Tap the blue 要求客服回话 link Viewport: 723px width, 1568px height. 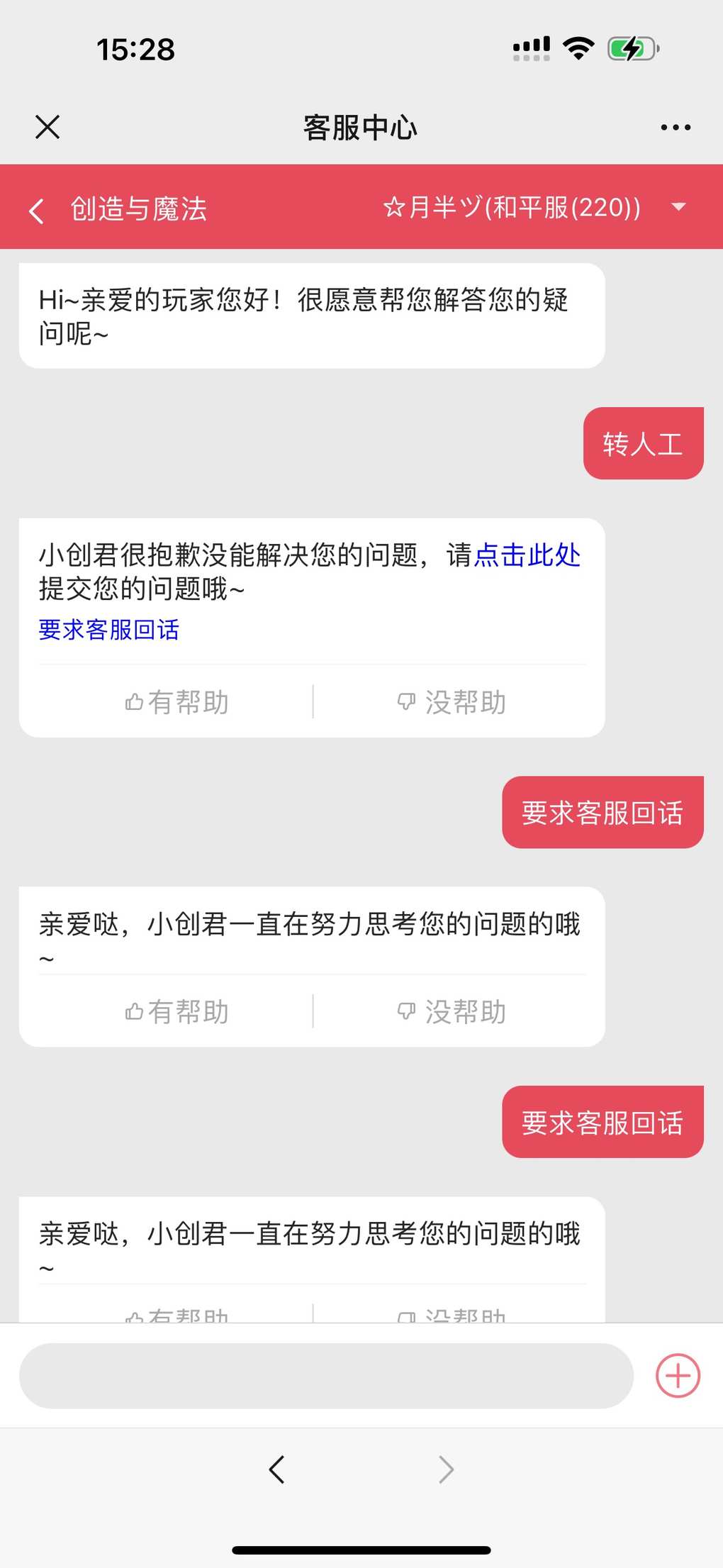(109, 630)
